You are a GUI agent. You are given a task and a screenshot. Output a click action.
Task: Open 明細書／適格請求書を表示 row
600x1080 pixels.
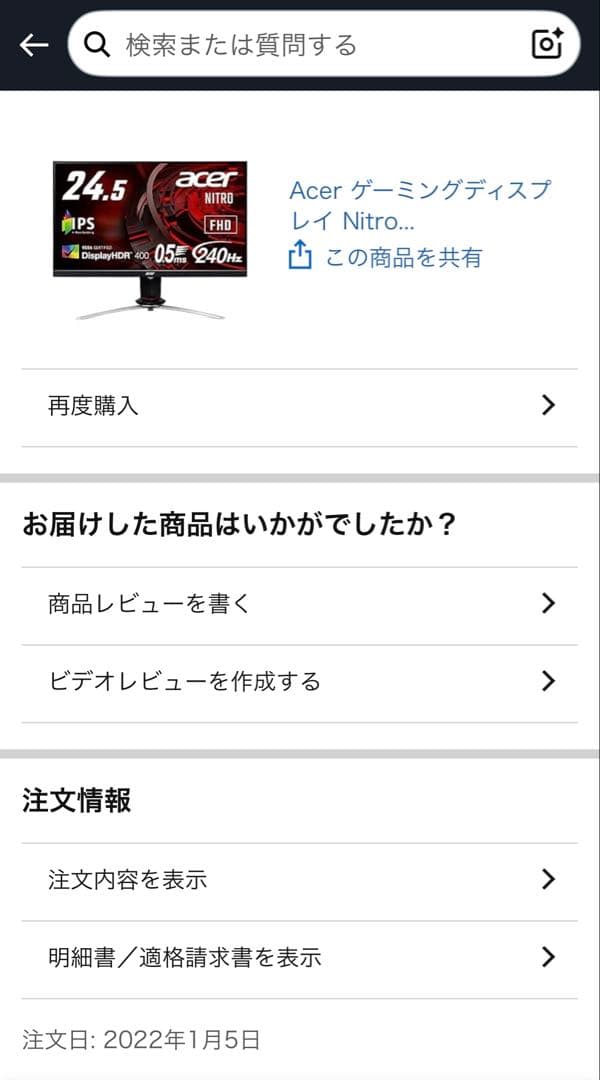[300, 957]
